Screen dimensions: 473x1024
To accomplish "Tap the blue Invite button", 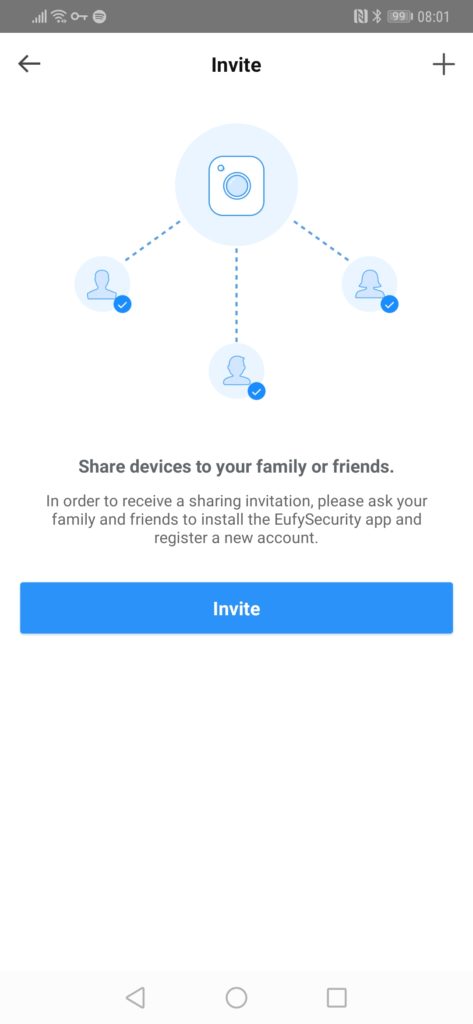I will point(236,608).
